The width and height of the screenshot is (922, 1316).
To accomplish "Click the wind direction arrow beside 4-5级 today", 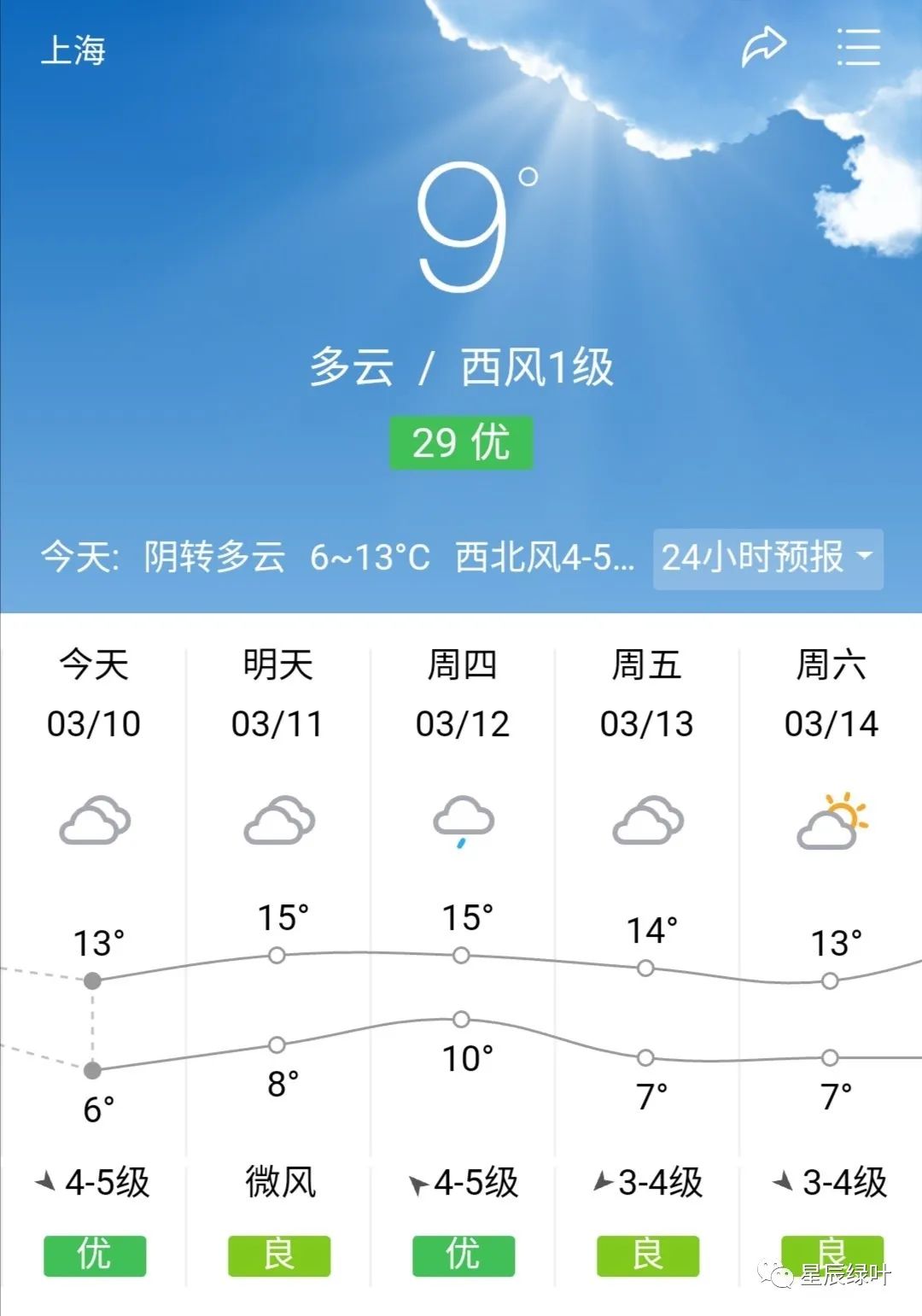I will pos(44,1184).
